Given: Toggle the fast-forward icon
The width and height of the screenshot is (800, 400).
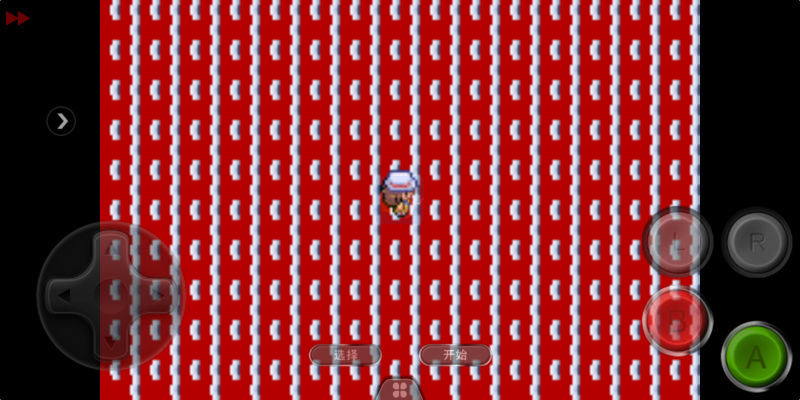Looking at the screenshot, I should [17, 18].
